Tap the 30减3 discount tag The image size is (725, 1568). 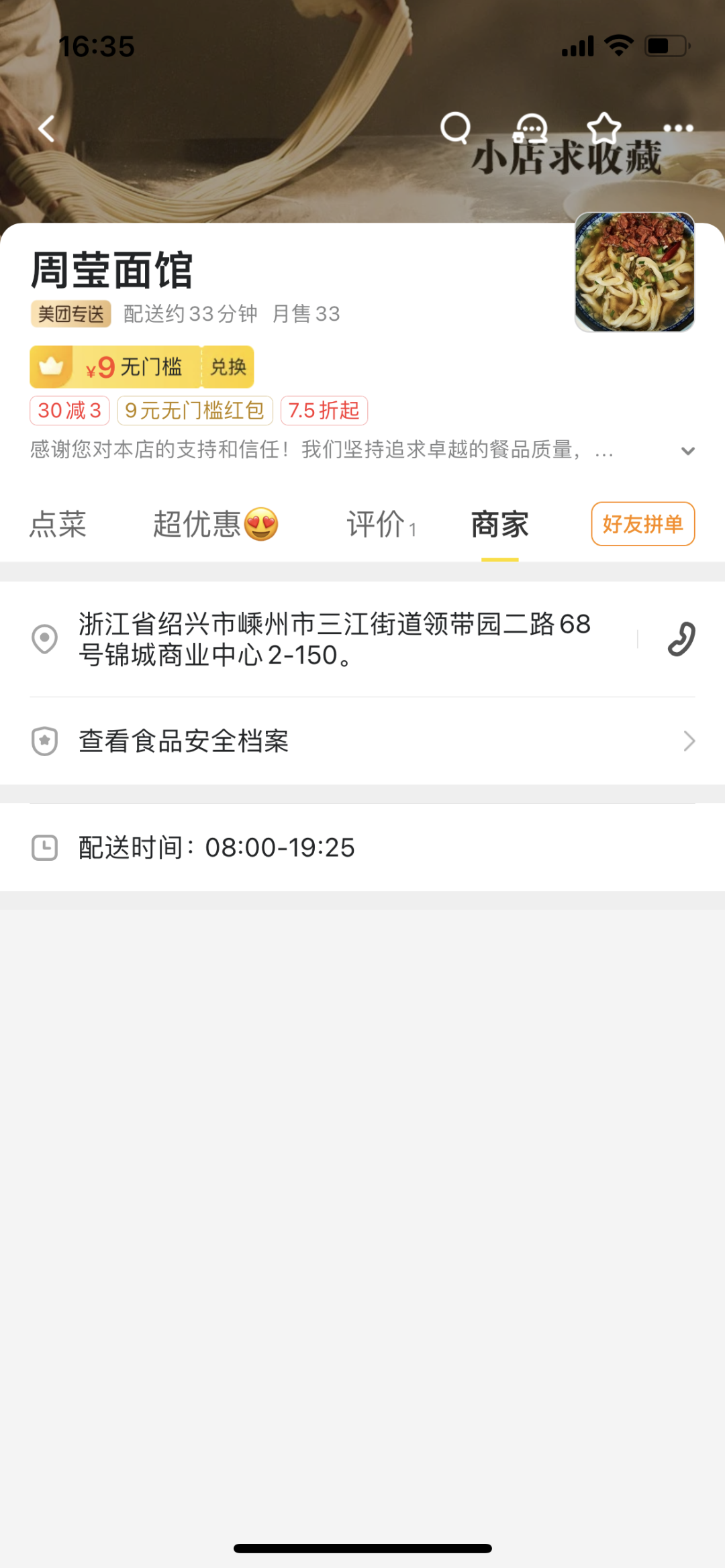click(x=69, y=411)
